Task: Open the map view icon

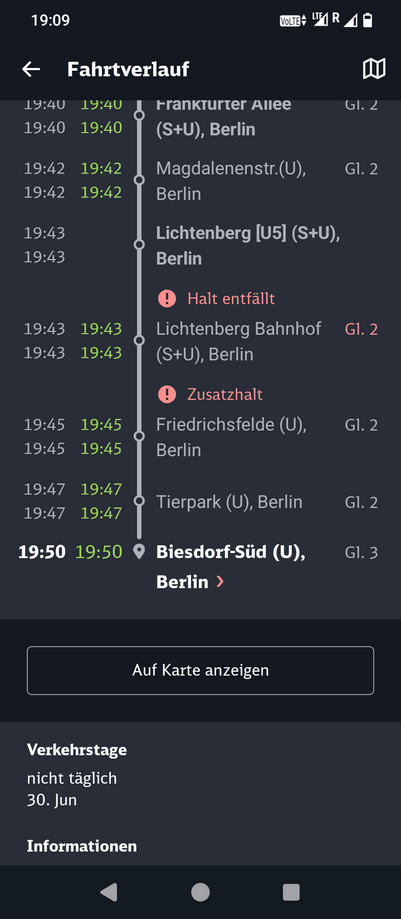Action: pyautogui.click(x=374, y=69)
